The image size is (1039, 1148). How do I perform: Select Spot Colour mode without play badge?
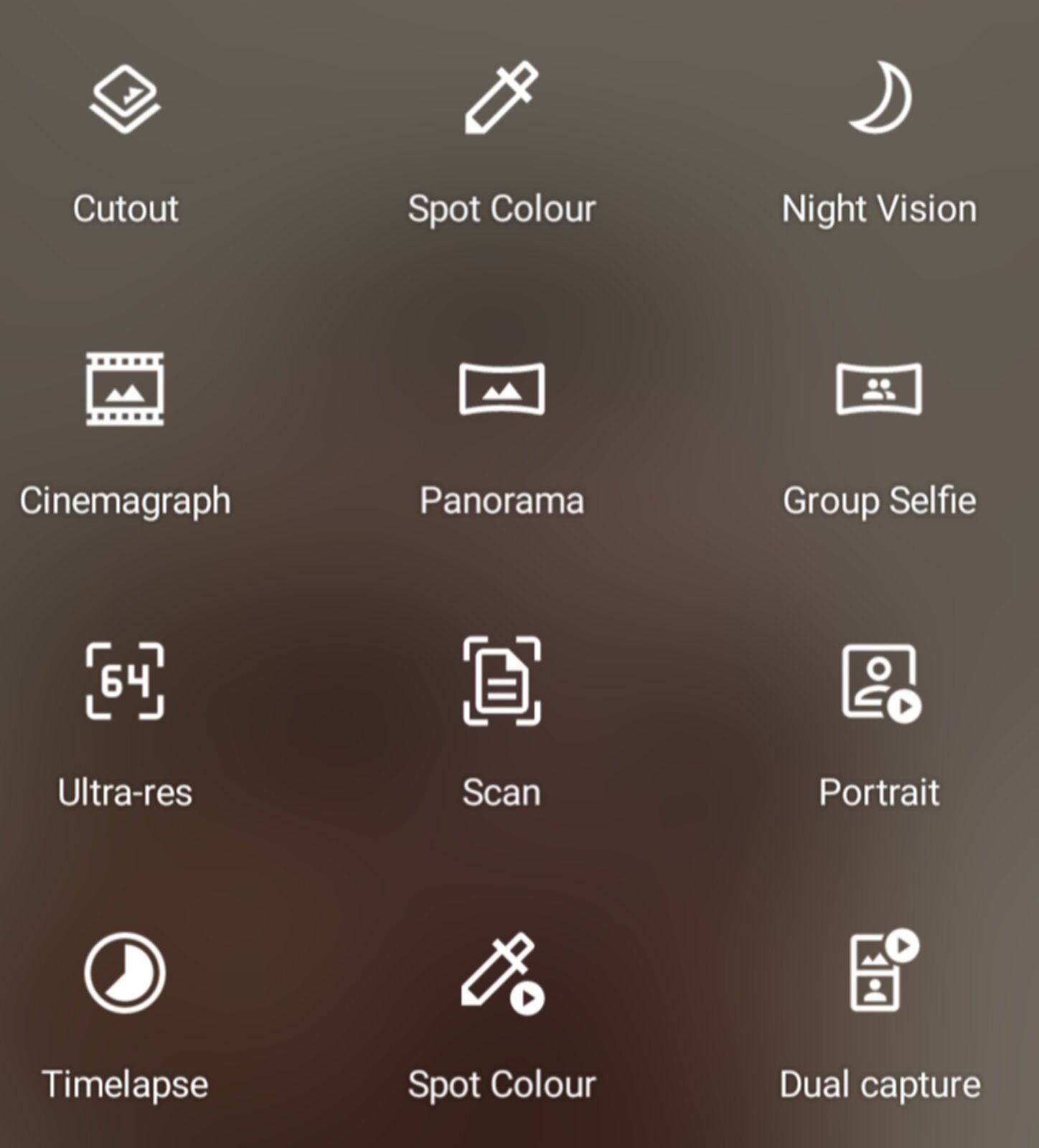(502, 98)
